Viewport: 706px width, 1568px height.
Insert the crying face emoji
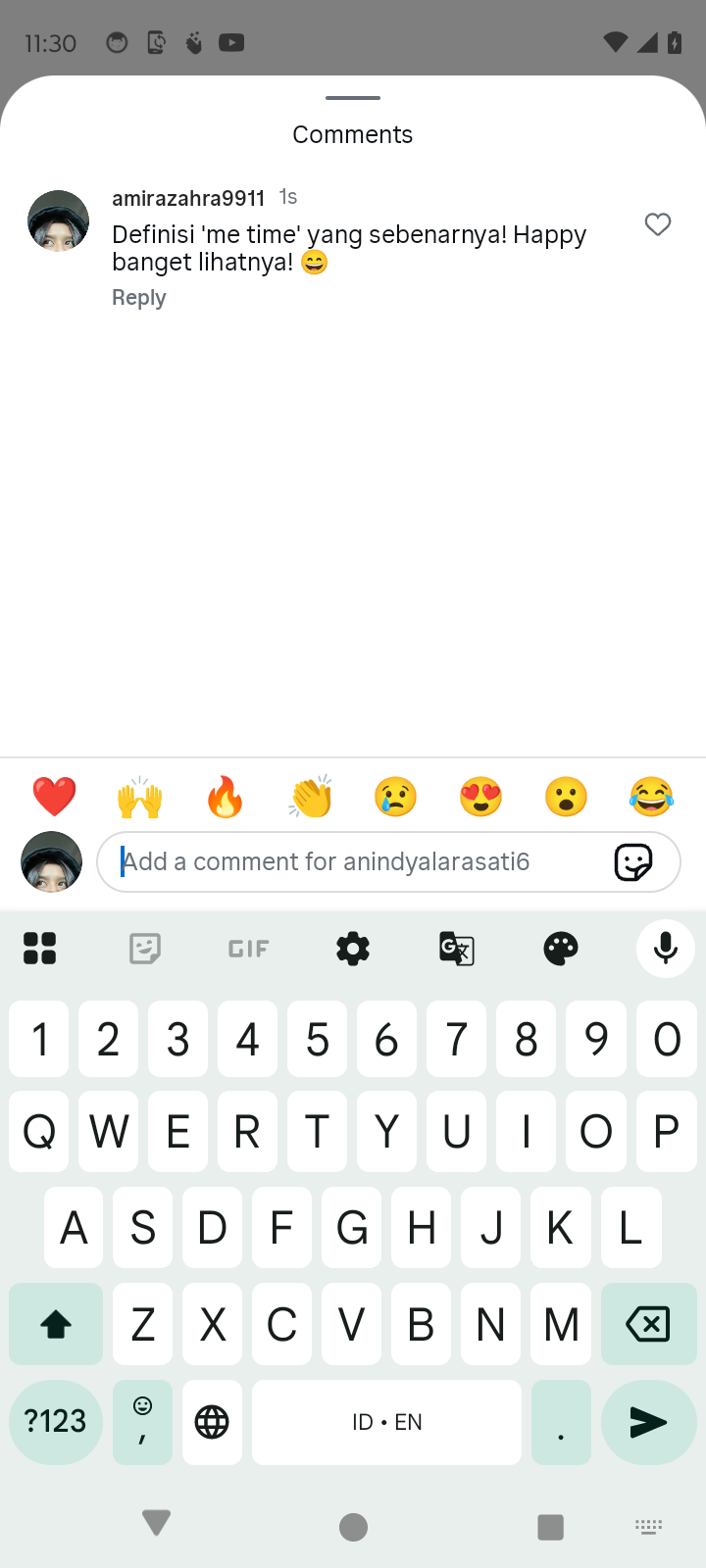click(395, 797)
